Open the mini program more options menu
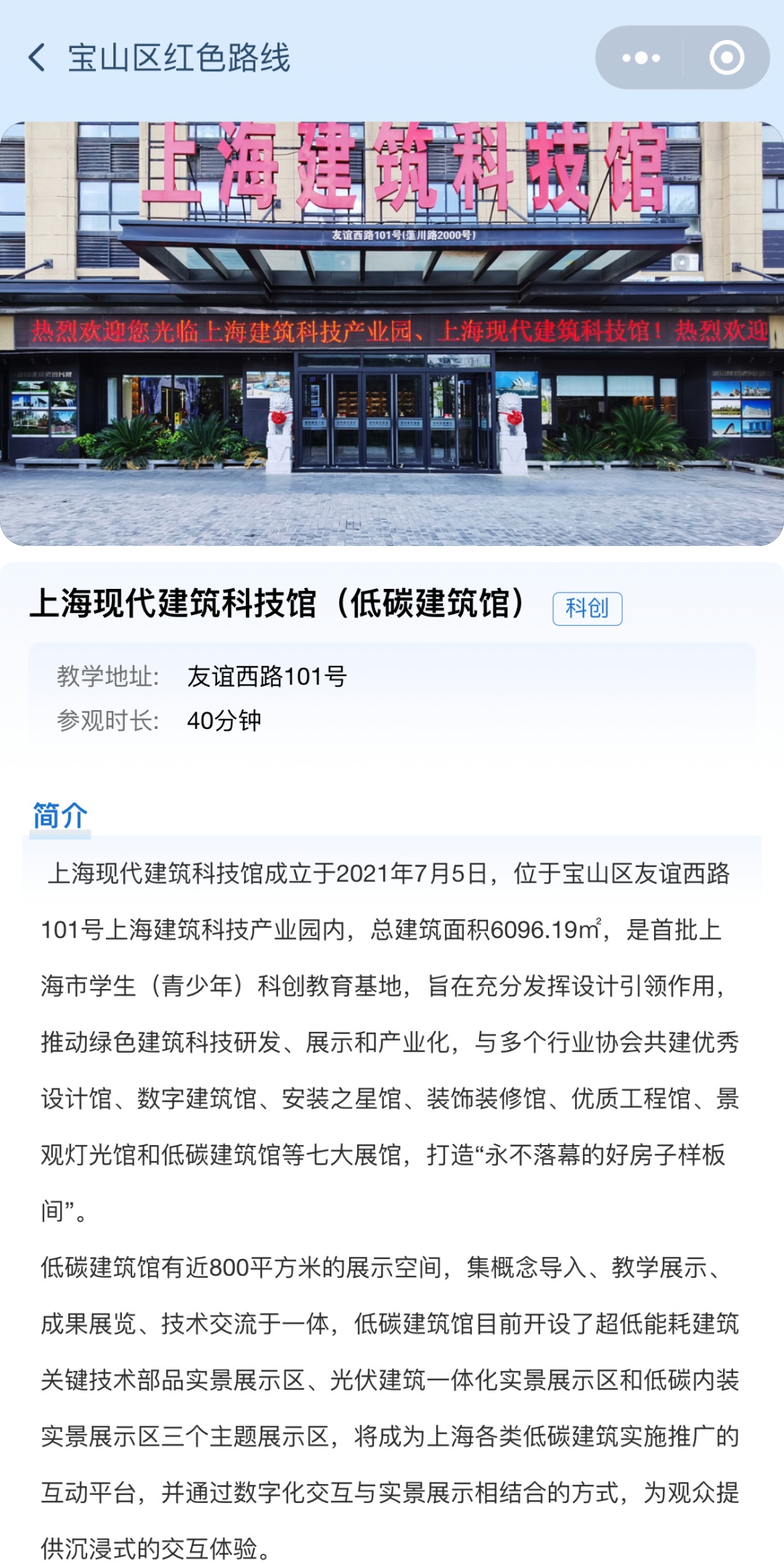This screenshot has height=1564, width=784. (x=640, y=58)
